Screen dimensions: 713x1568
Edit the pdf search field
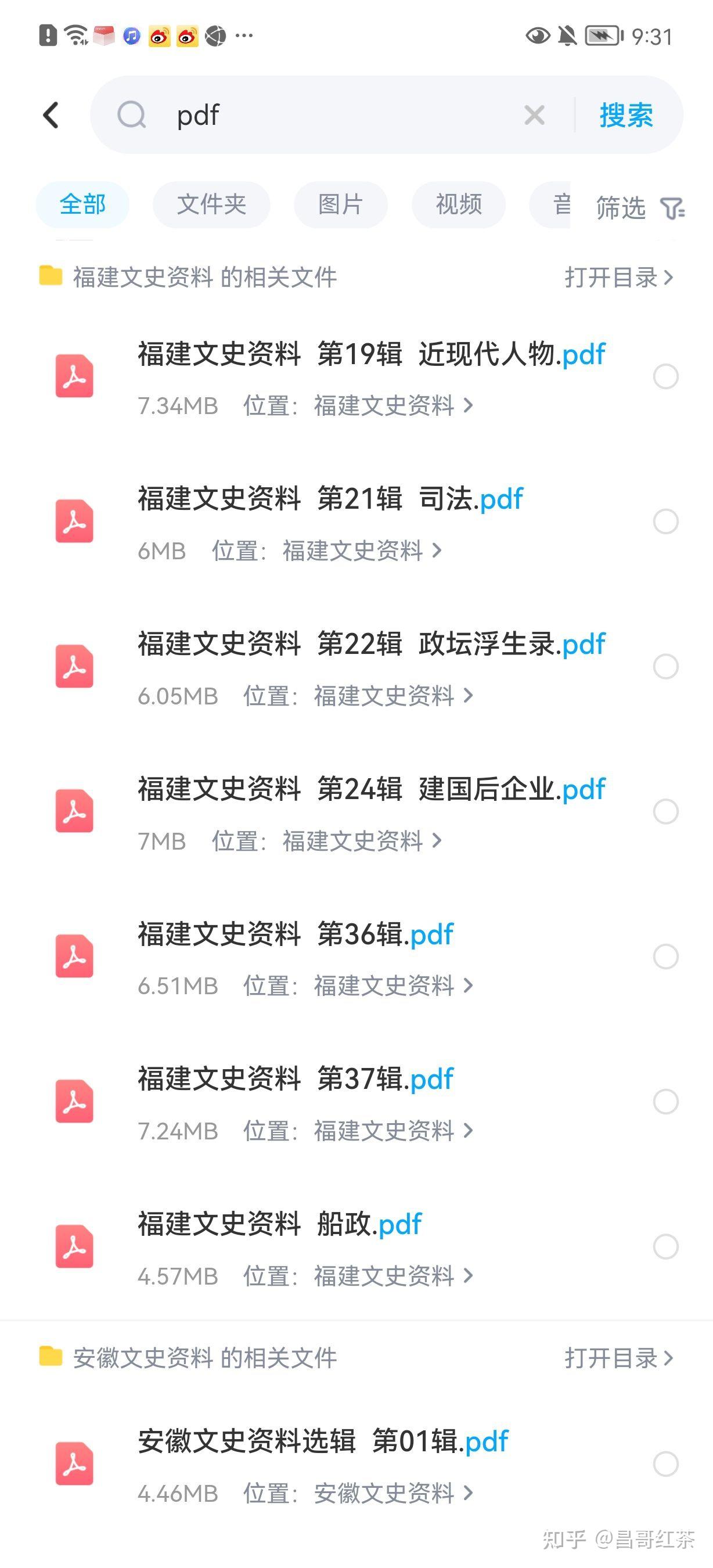coord(341,115)
